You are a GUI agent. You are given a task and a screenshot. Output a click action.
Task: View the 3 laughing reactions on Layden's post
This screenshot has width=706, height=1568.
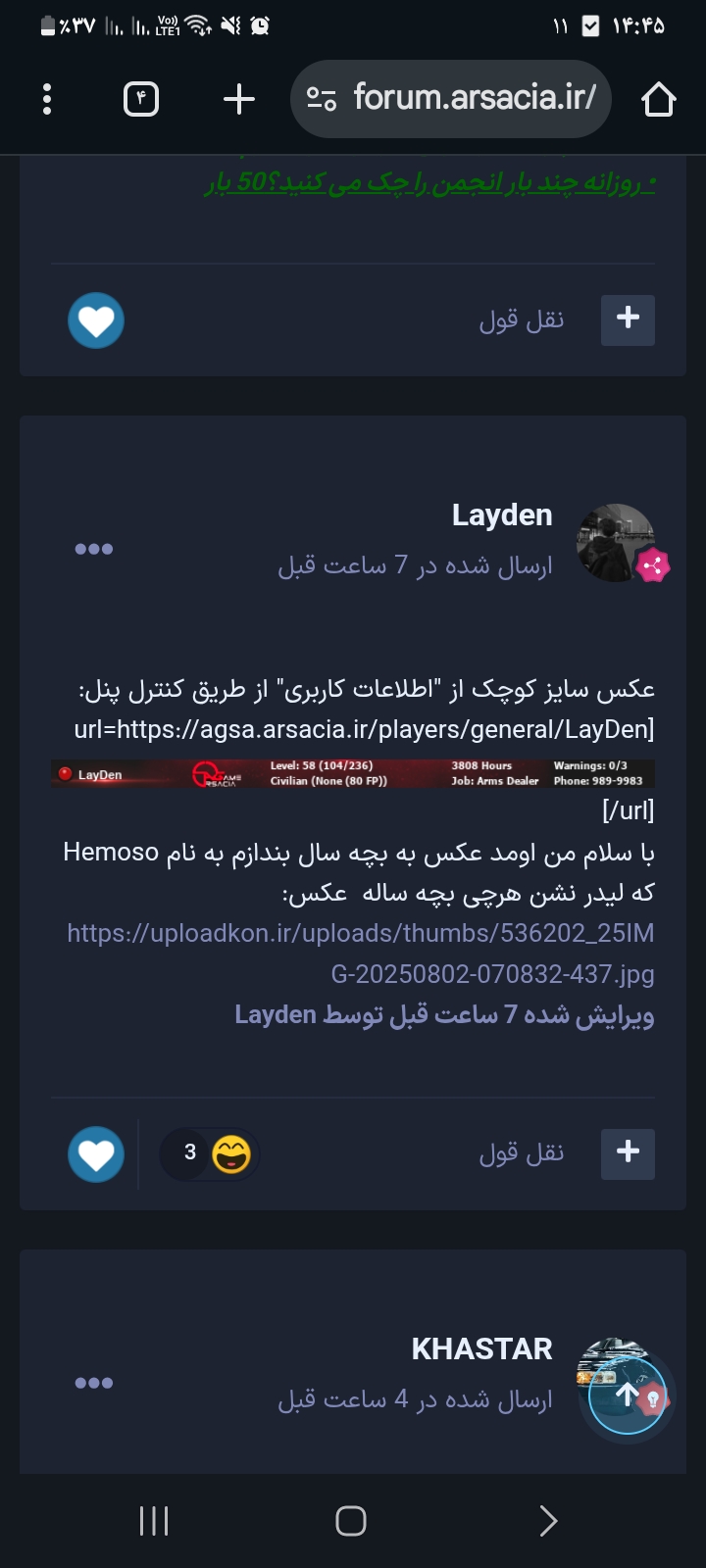tap(209, 1153)
